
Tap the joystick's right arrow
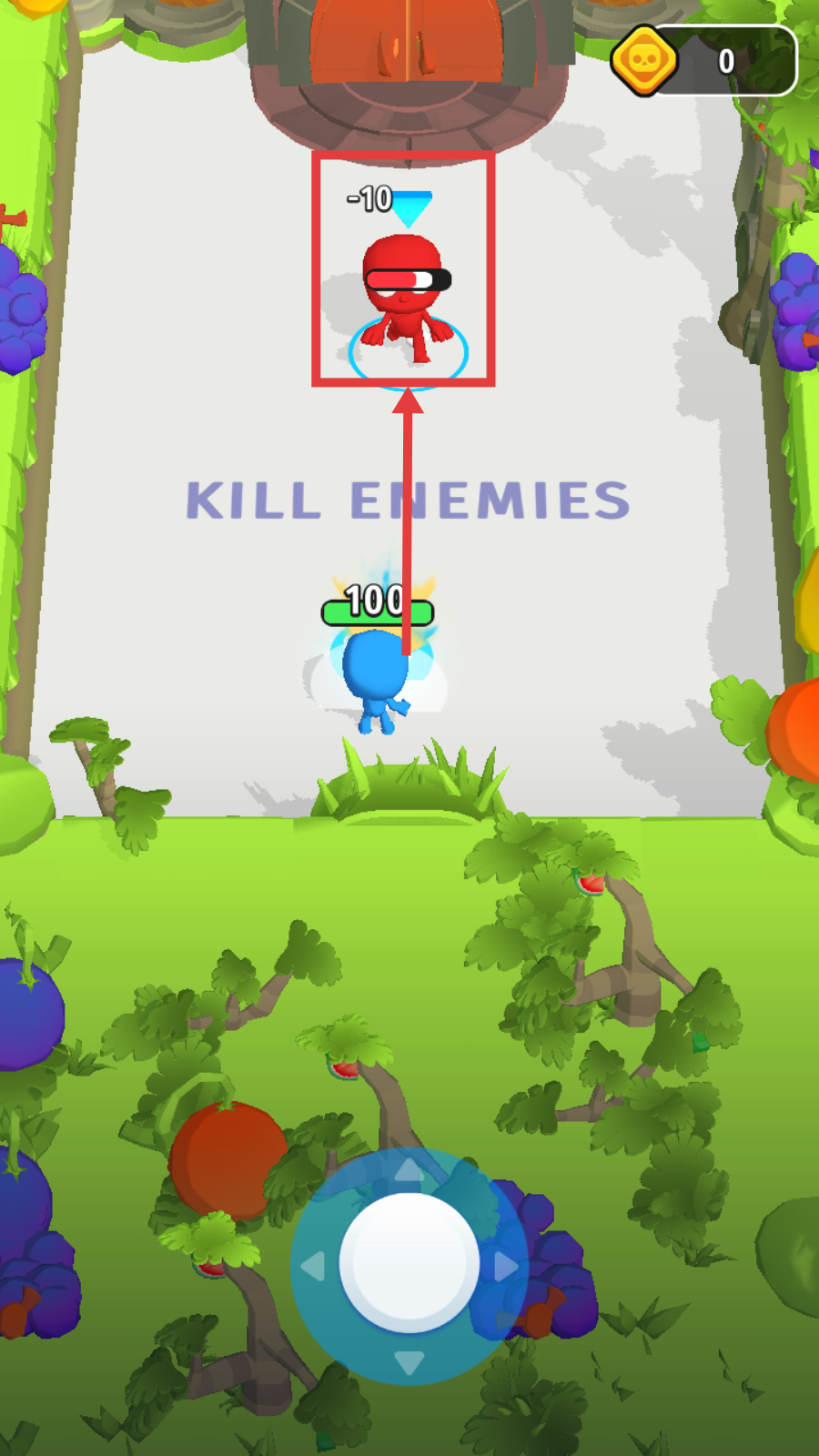coord(505,1266)
